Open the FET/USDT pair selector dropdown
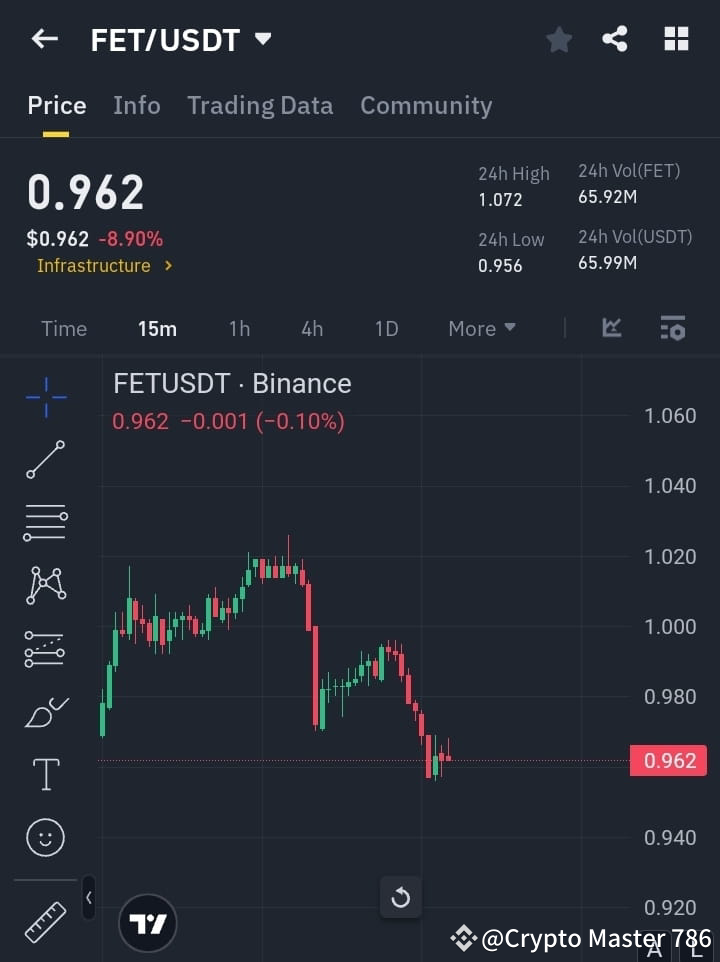This screenshot has width=720, height=962. point(262,40)
